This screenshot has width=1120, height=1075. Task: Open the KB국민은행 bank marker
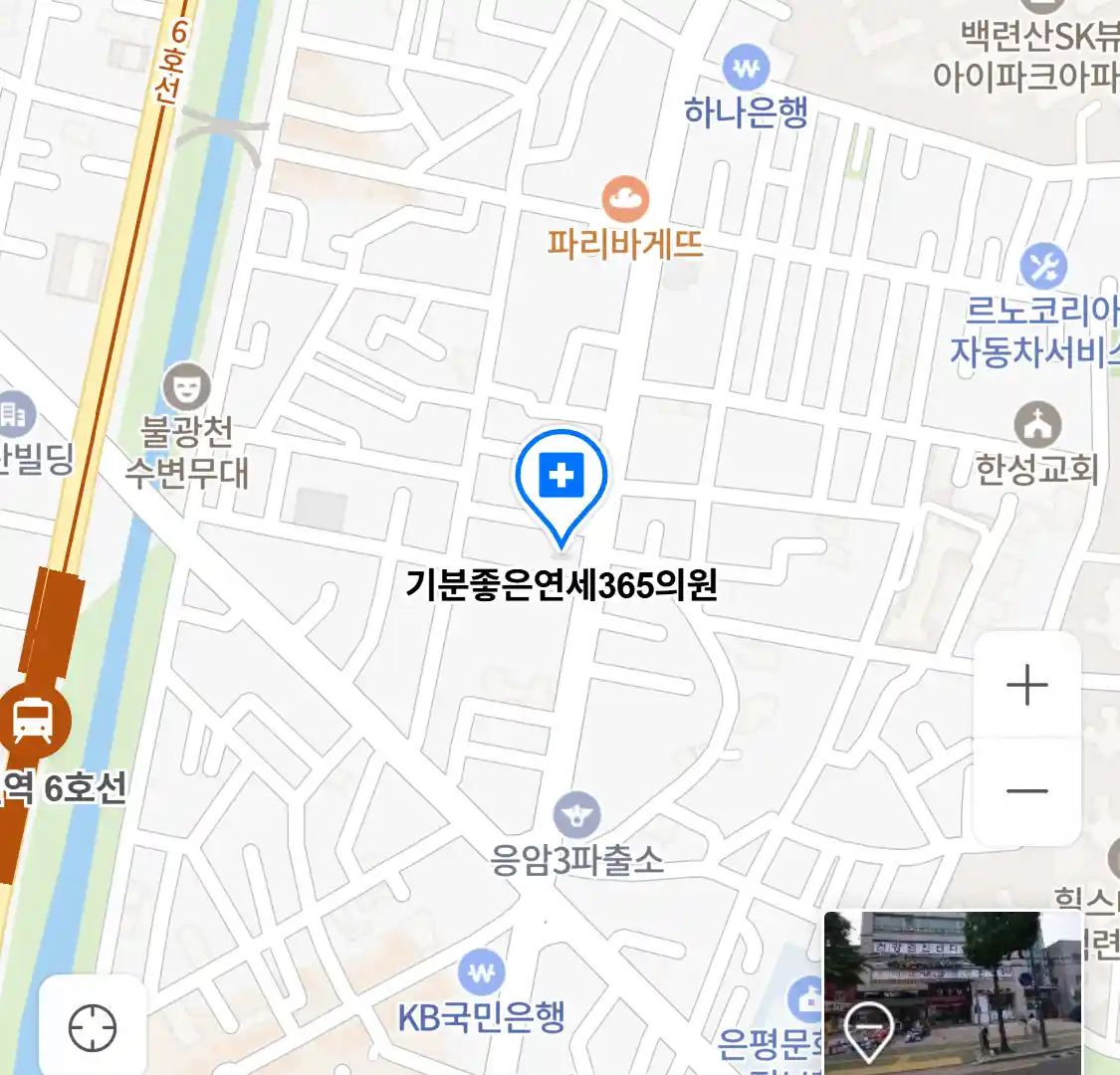click(x=482, y=972)
